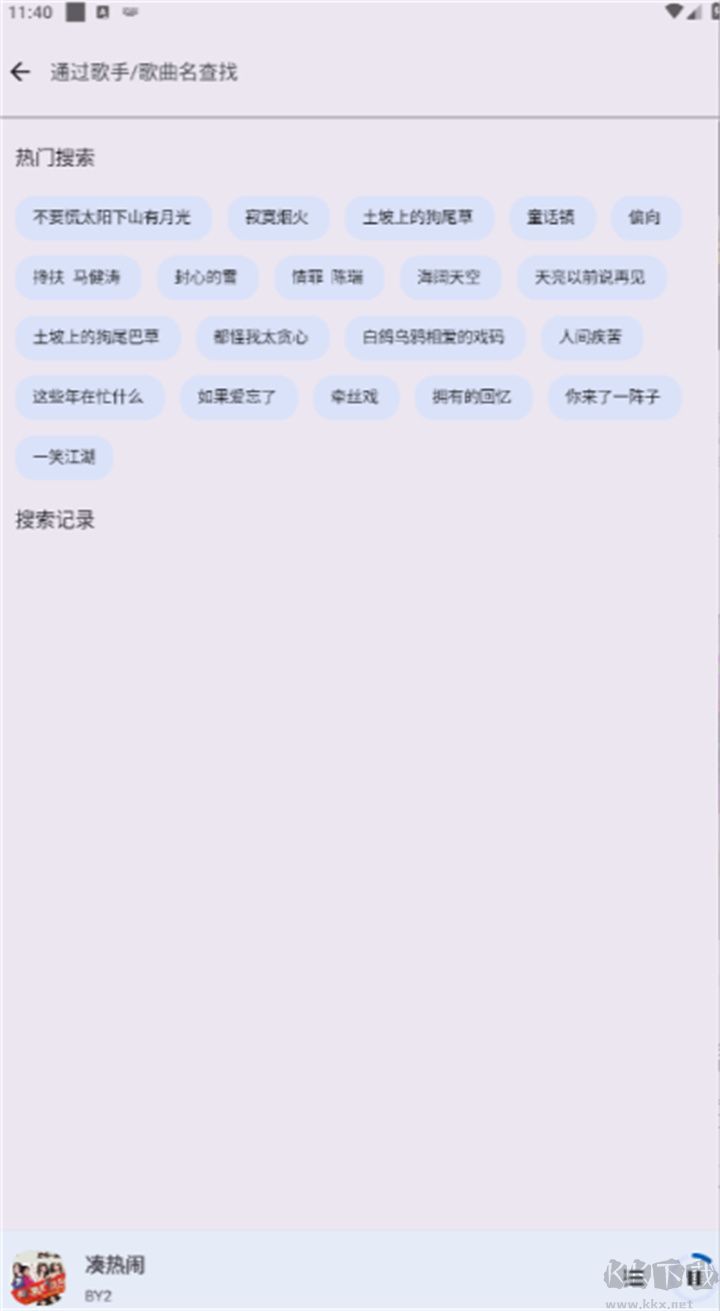
Task: Tap the back arrow to leave search
Action: point(22,71)
